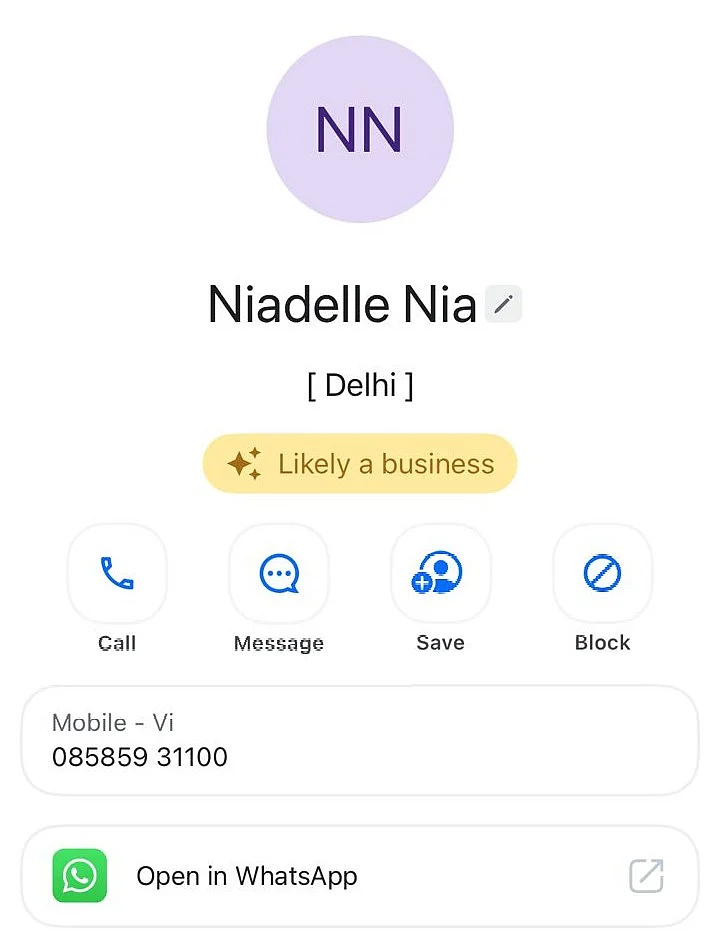Open in WhatsApp
This screenshot has height=943, width=716.
[x=358, y=877]
